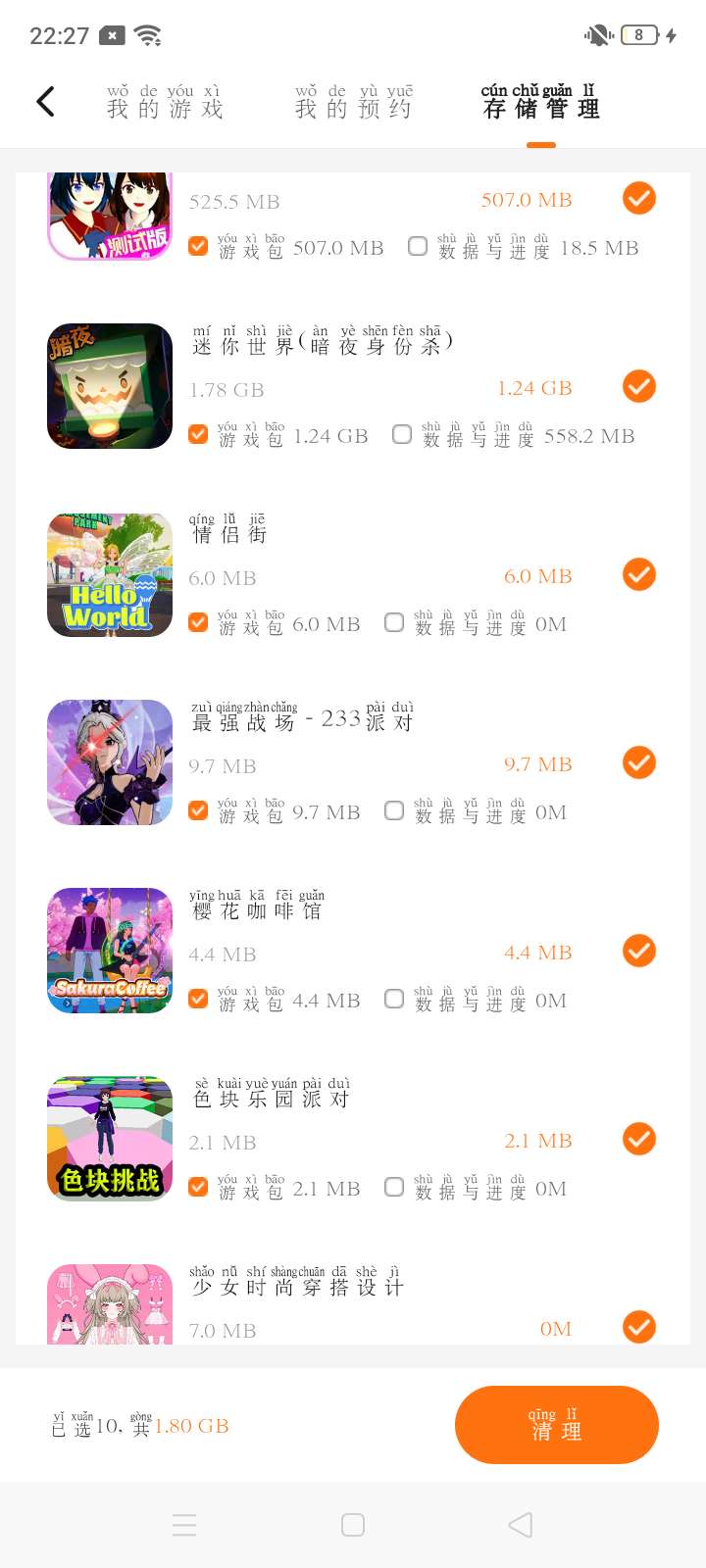Deselect the 色块乐园派对 orange check circle
The height and width of the screenshot is (1568, 706).
point(639,1140)
